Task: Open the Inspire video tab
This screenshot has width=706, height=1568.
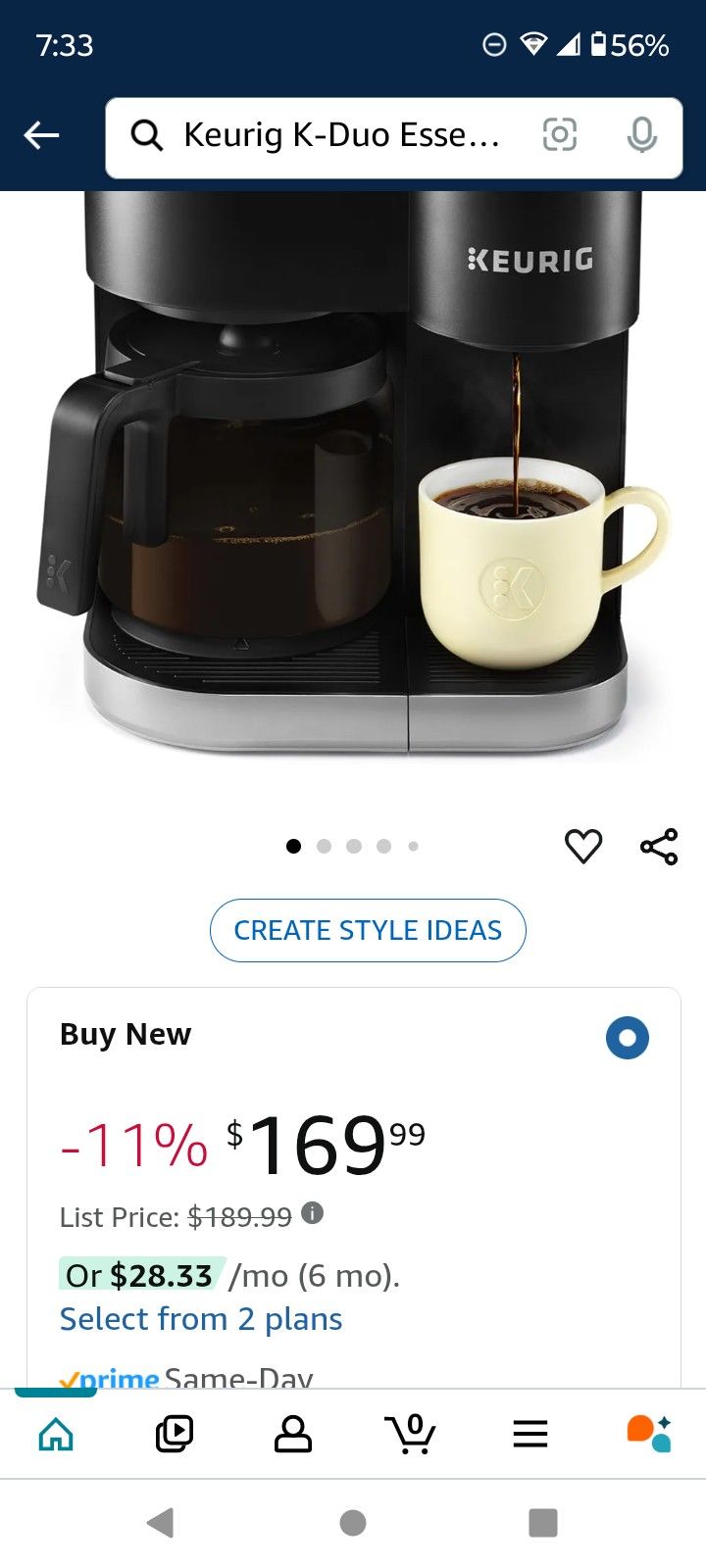Action: tap(175, 1434)
